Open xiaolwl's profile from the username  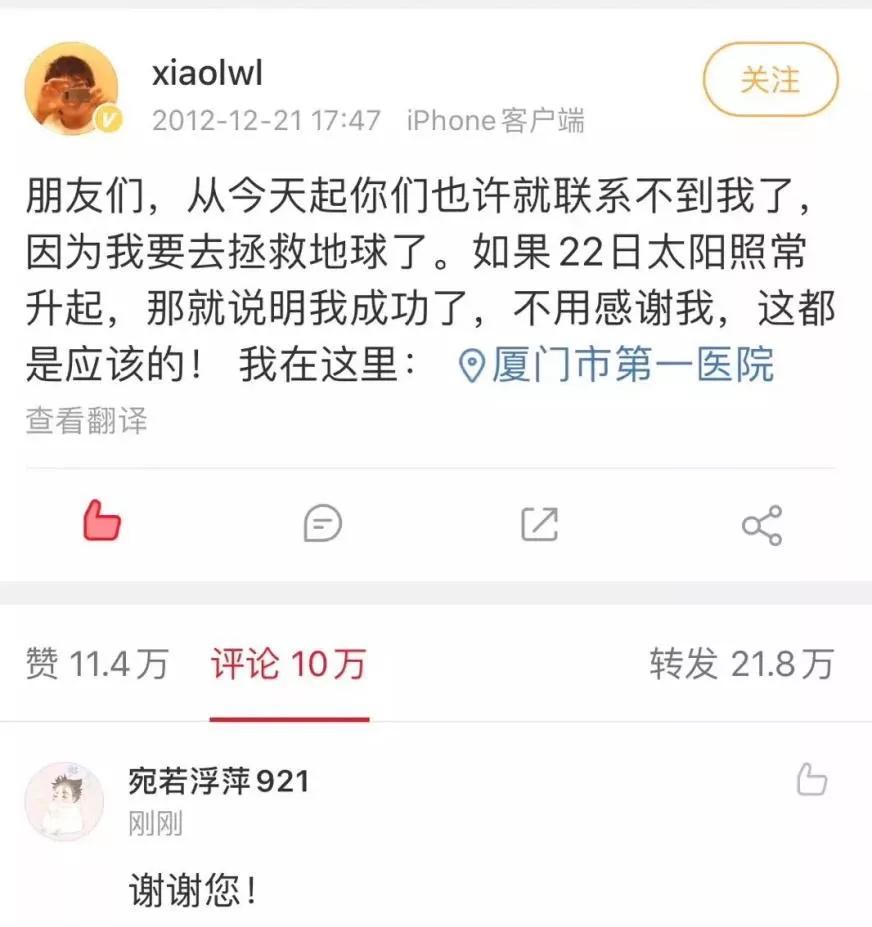(x=204, y=74)
